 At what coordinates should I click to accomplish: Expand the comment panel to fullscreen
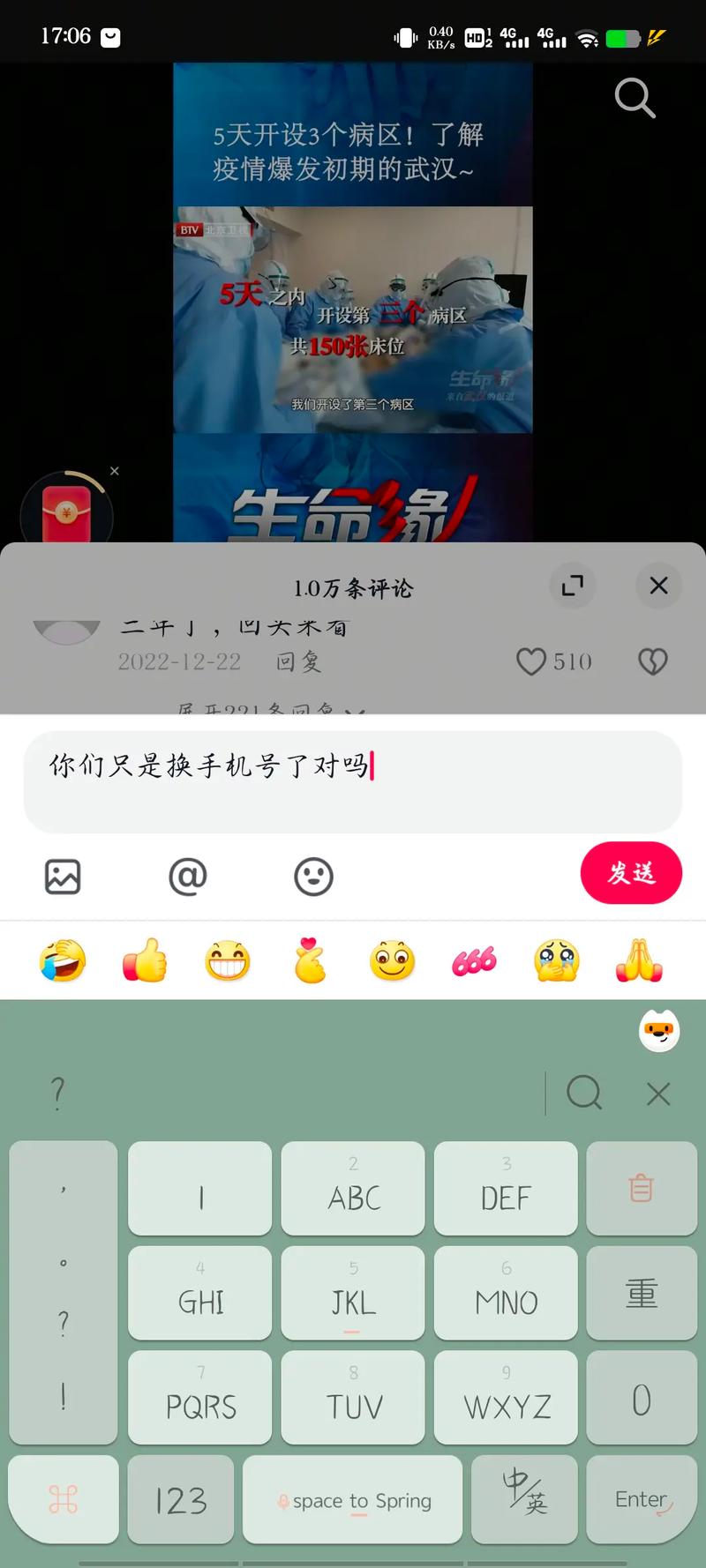click(573, 586)
